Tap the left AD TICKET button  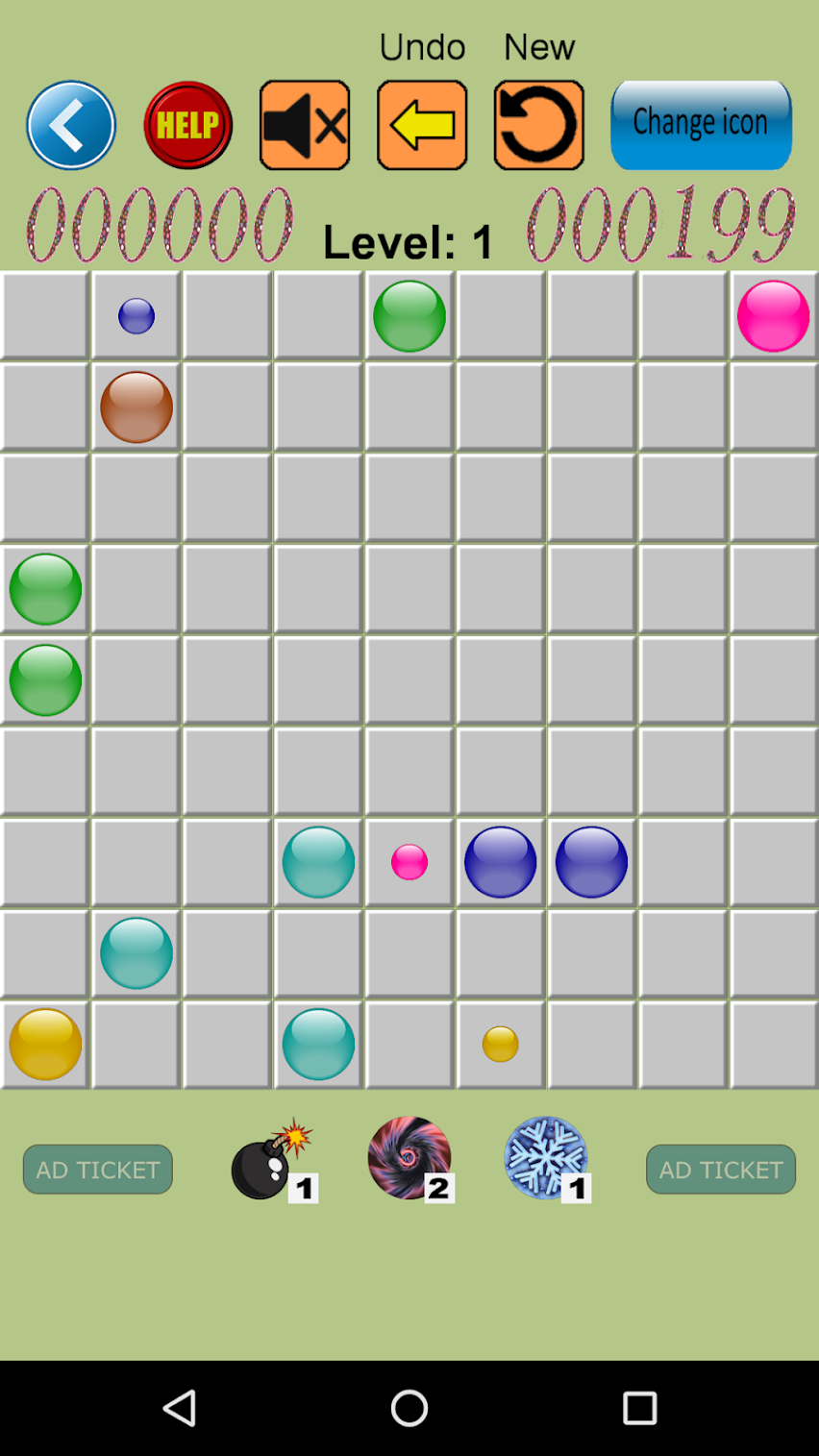pos(98,1170)
